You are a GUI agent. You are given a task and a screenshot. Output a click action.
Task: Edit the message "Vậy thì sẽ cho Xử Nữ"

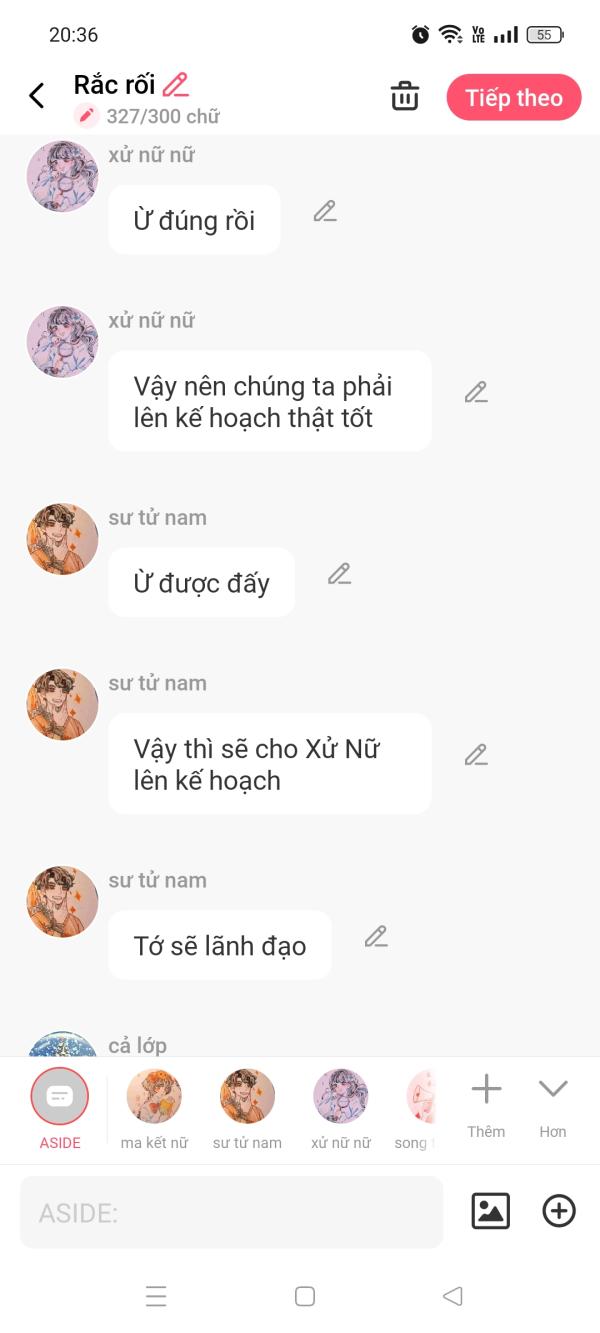[476, 755]
